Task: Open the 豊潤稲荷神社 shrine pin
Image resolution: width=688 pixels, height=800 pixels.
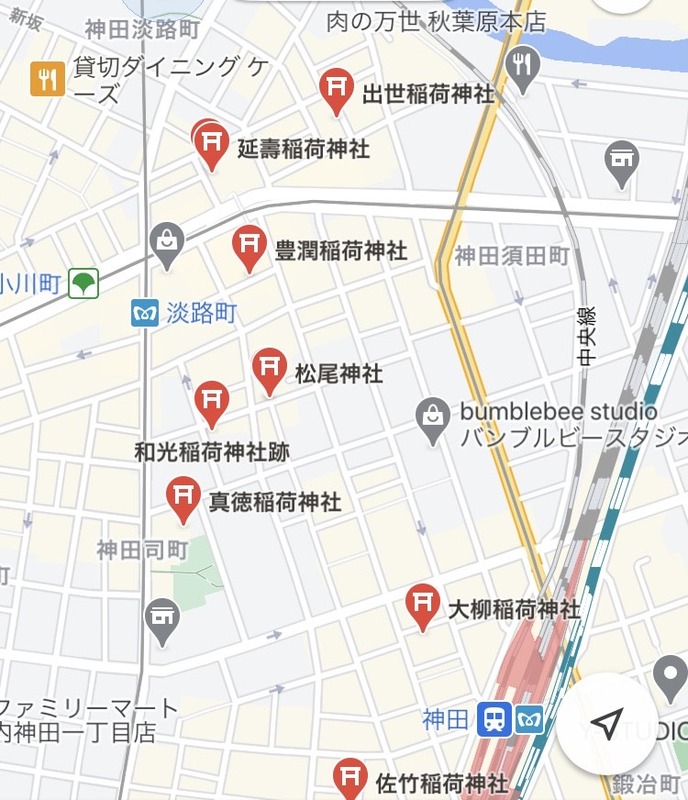Action: point(249,246)
